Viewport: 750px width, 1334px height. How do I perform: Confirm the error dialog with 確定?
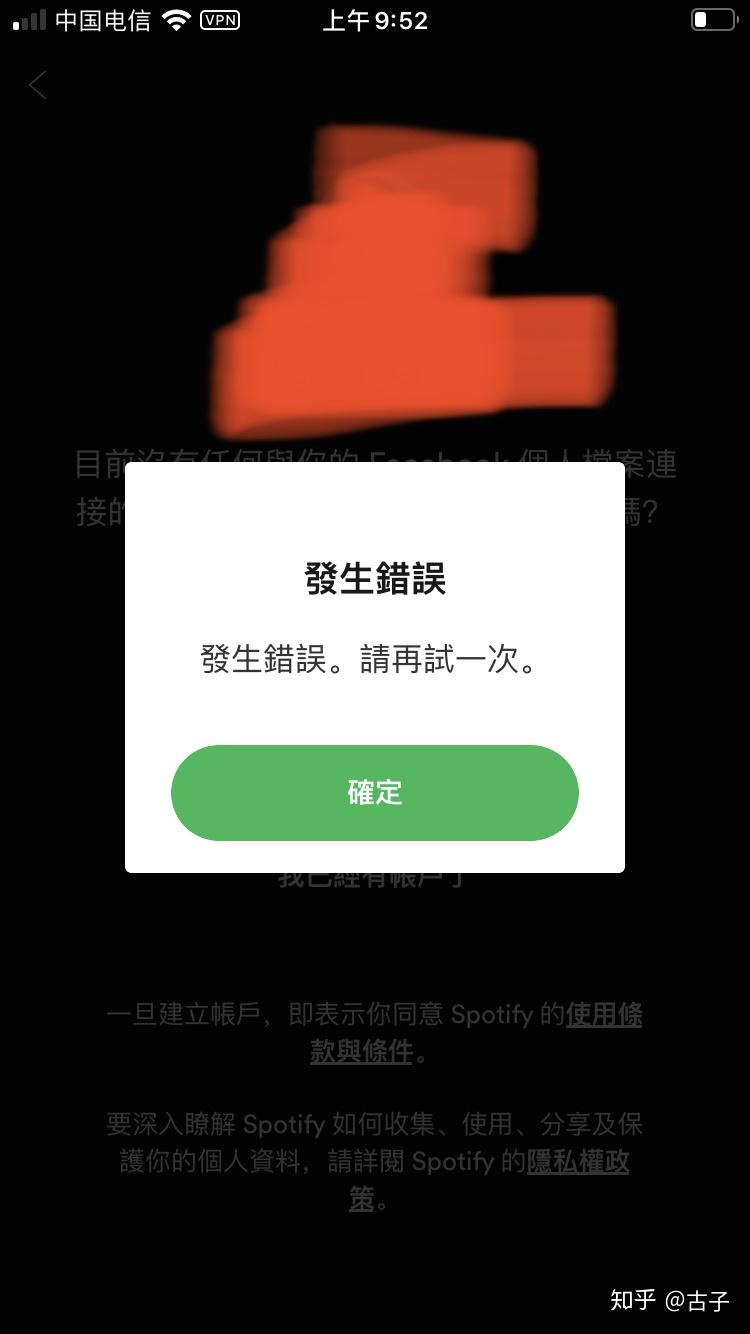click(x=375, y=792)
